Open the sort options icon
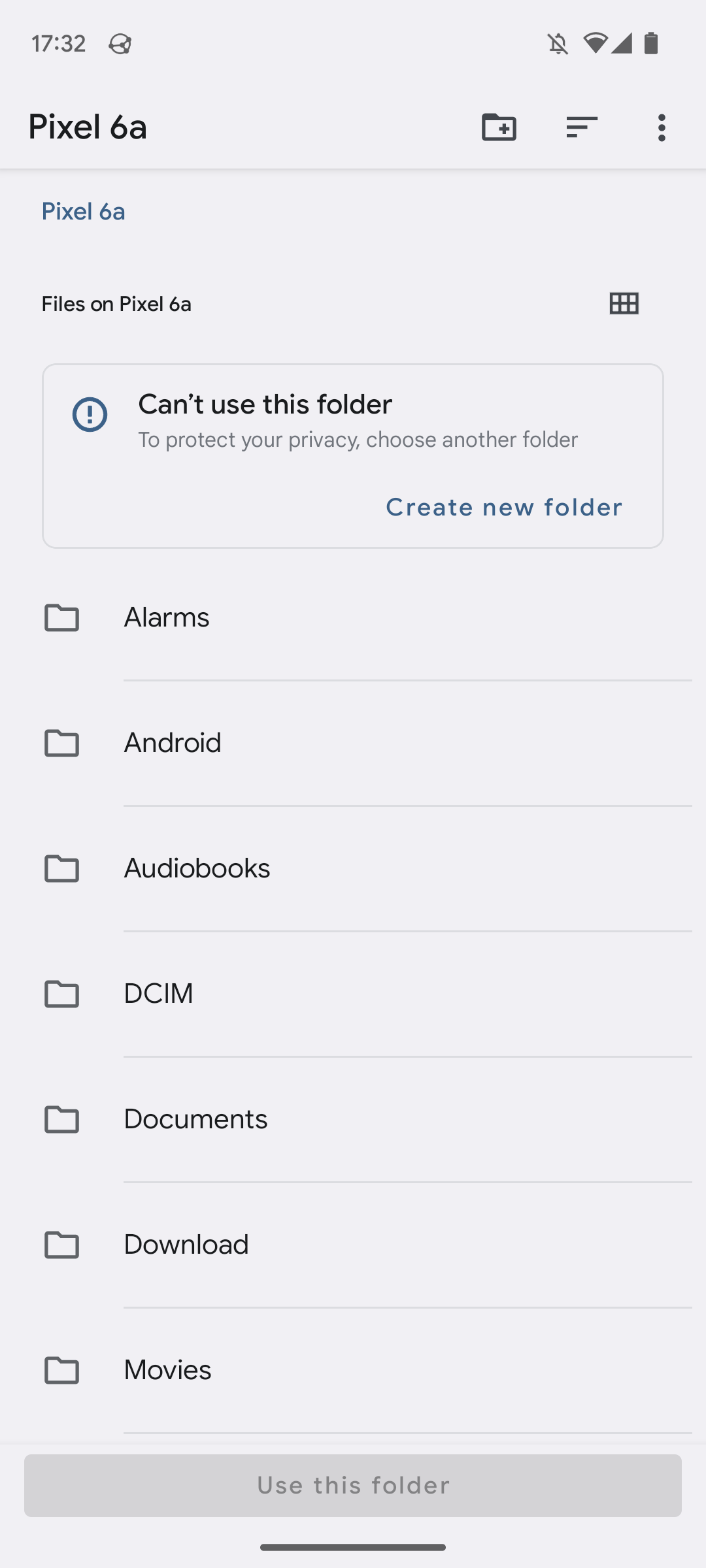This screenshot has height=1568, width=706. [x=580, y=128]
